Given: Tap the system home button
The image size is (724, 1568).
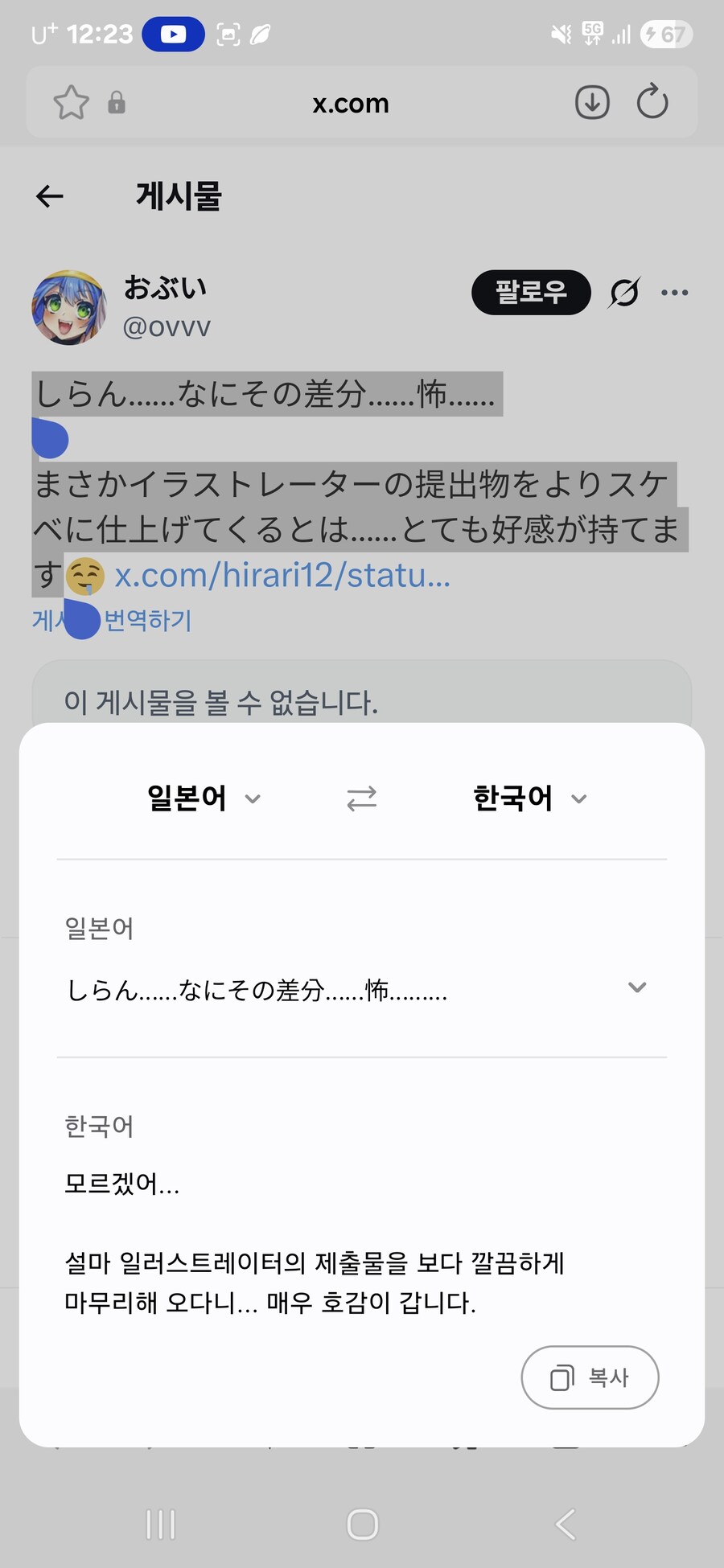Looking at the screenshot, I should pyautogui.click(x=362, y=1524).
